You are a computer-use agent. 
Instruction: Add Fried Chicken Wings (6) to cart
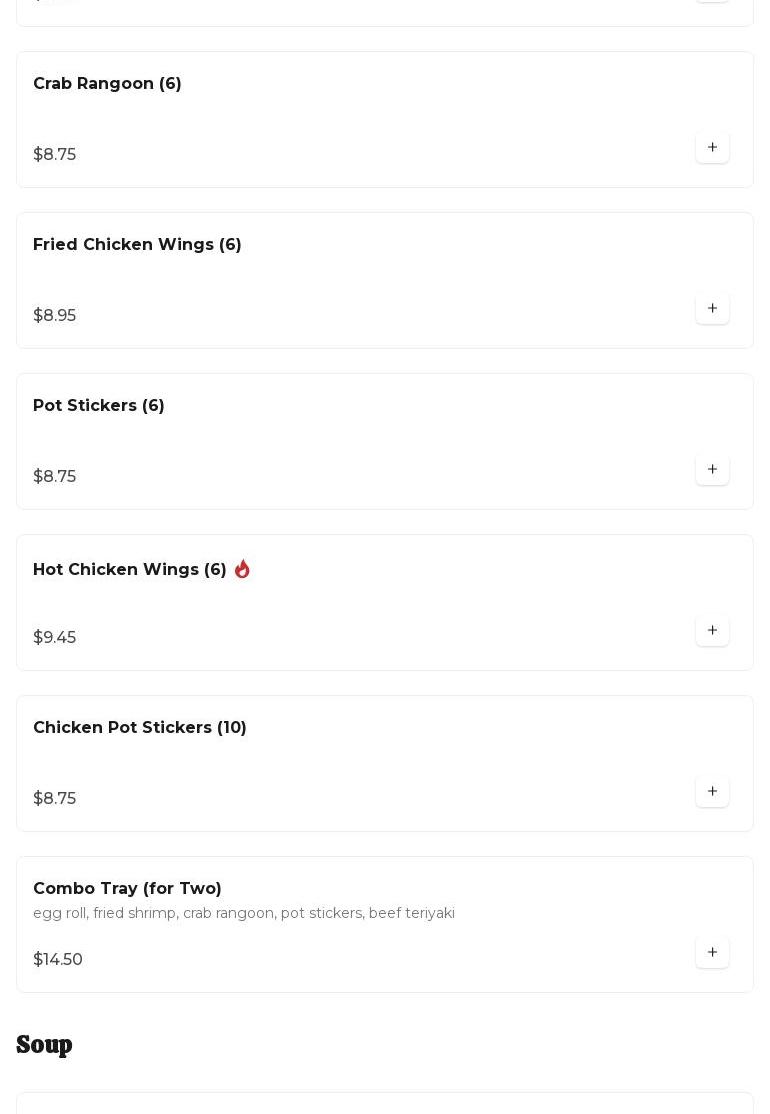pyautogui.click(x=712, y=309)
